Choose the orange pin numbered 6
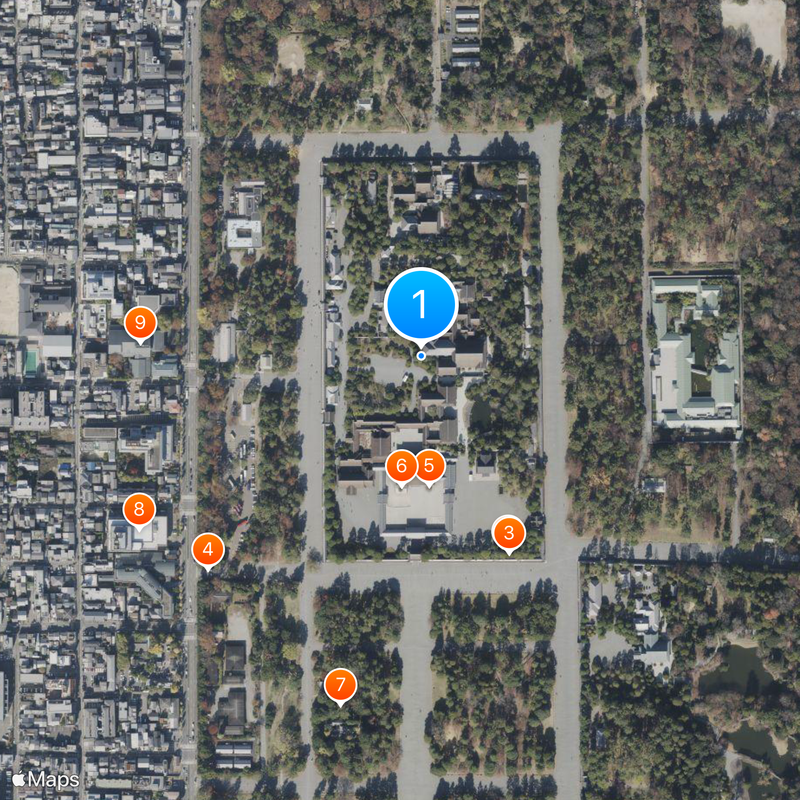 (x=401, y=465)
